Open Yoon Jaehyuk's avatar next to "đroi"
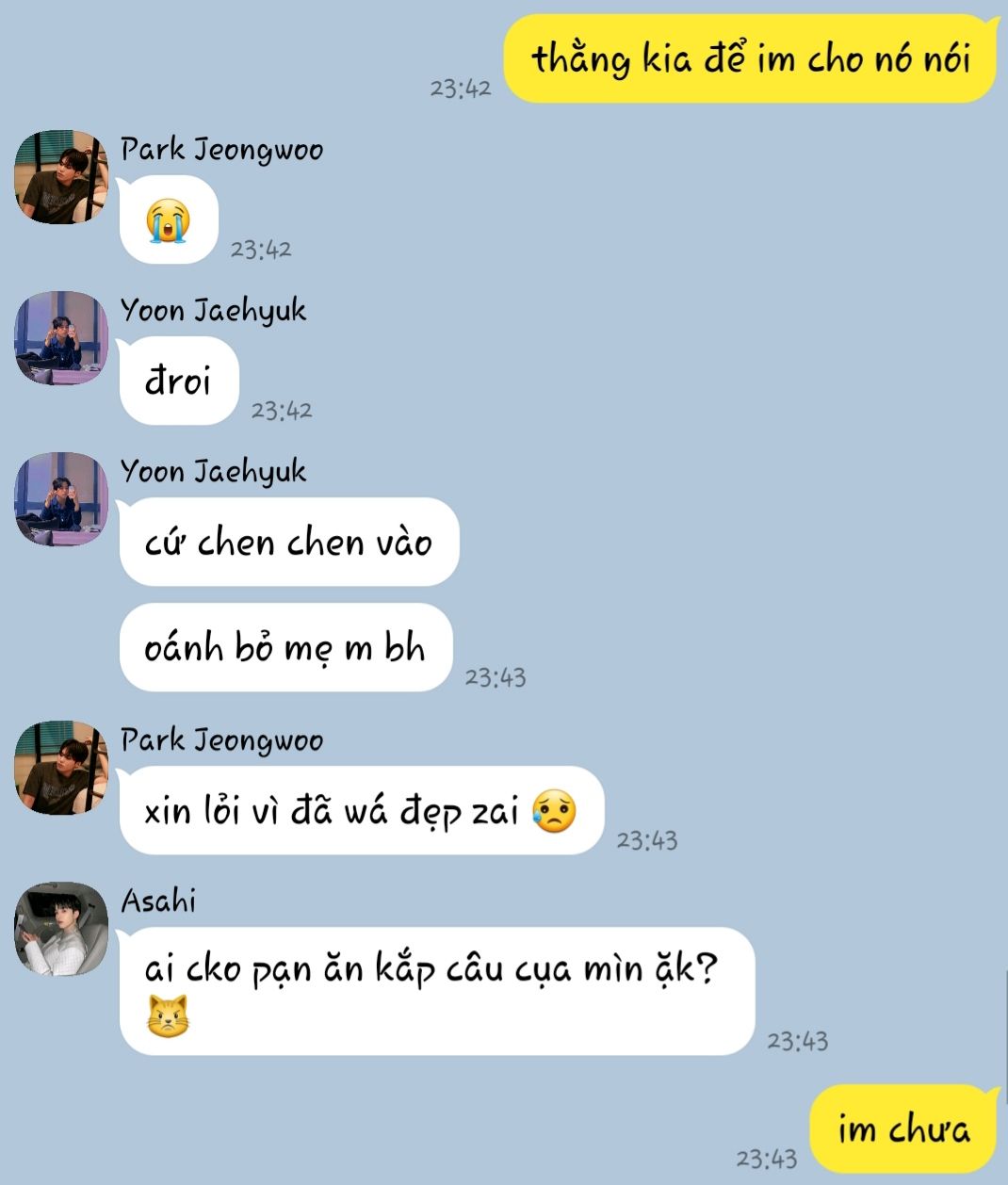 [x=61, y=338]
